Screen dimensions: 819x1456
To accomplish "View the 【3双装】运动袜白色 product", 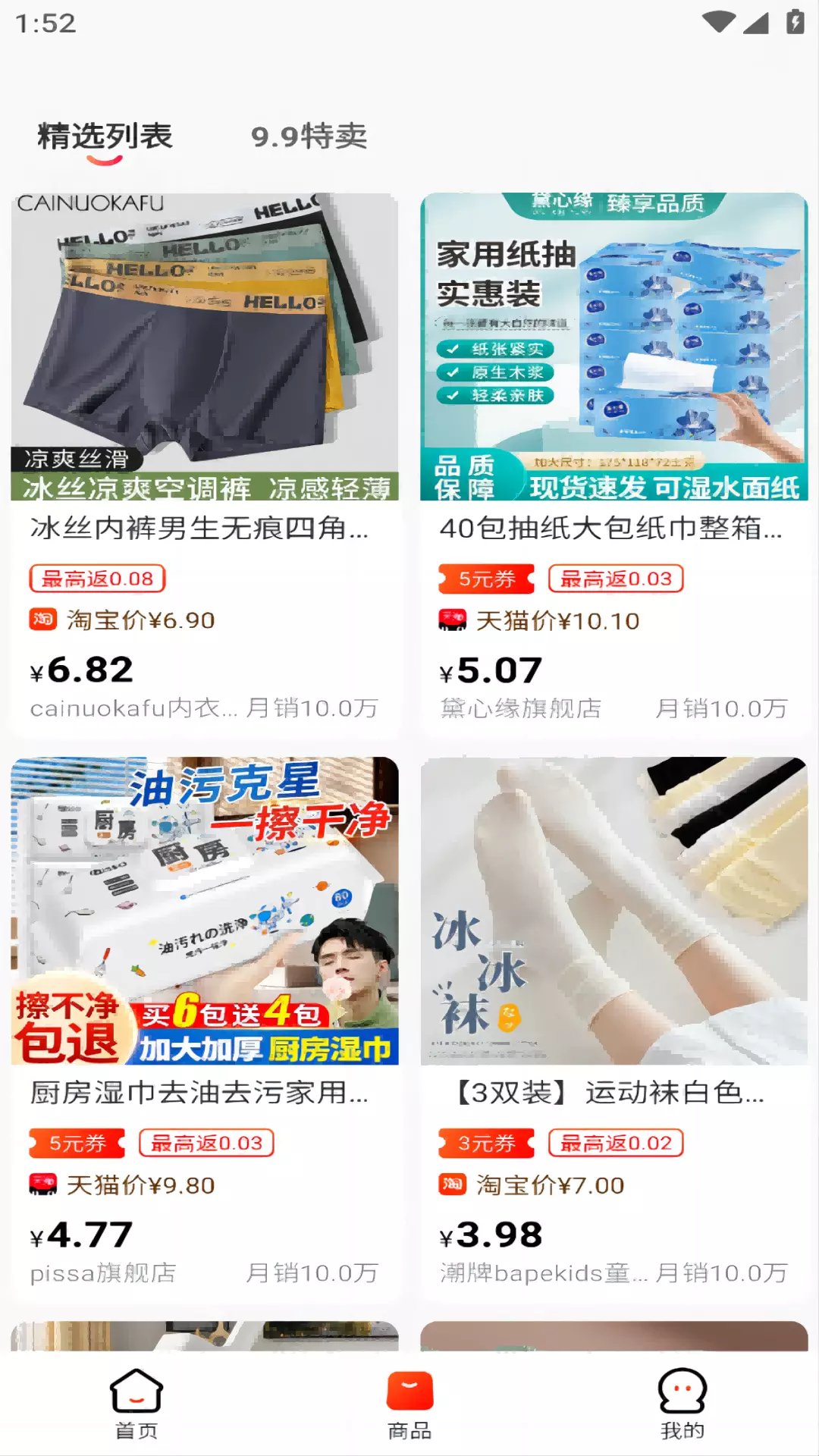I will point(614,1028).
